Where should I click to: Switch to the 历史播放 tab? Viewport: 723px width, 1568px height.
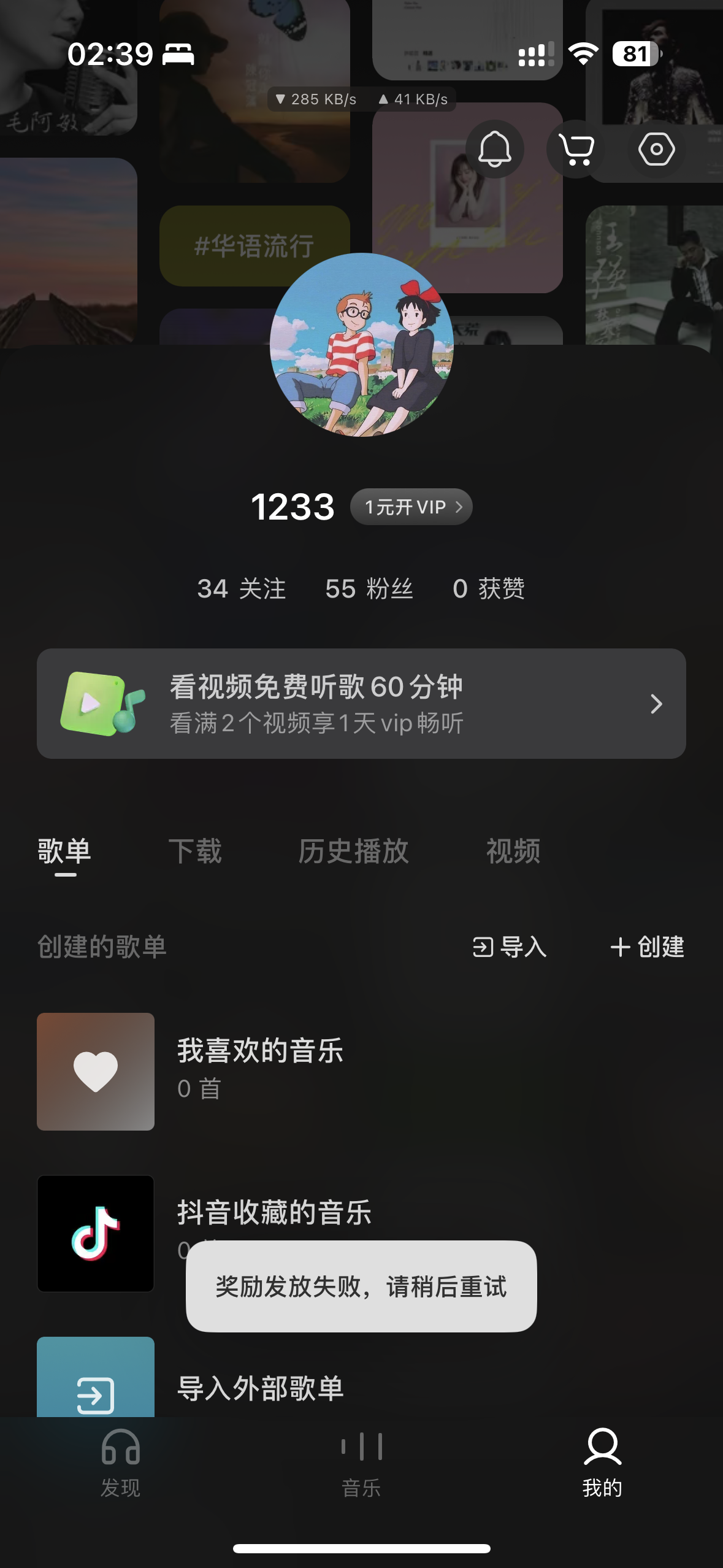click(354, 851)
